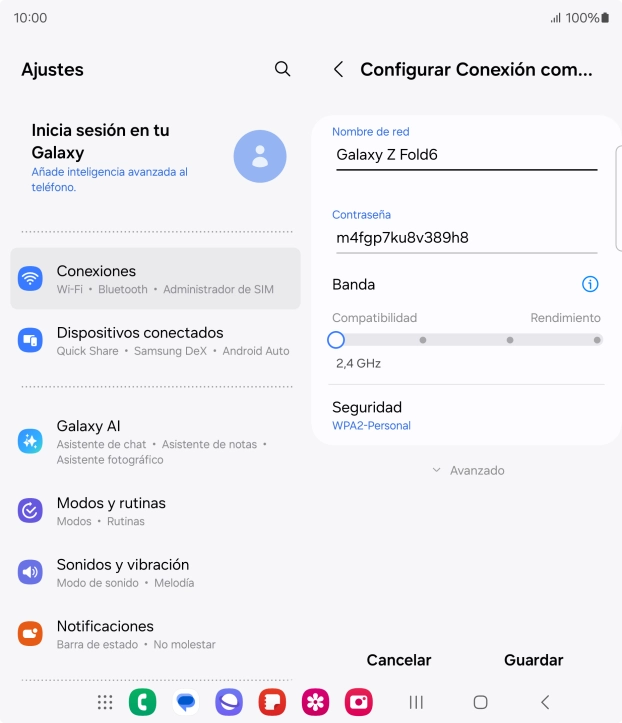
Task: Open the Banda info icon
Action: (x=590, y=285)
